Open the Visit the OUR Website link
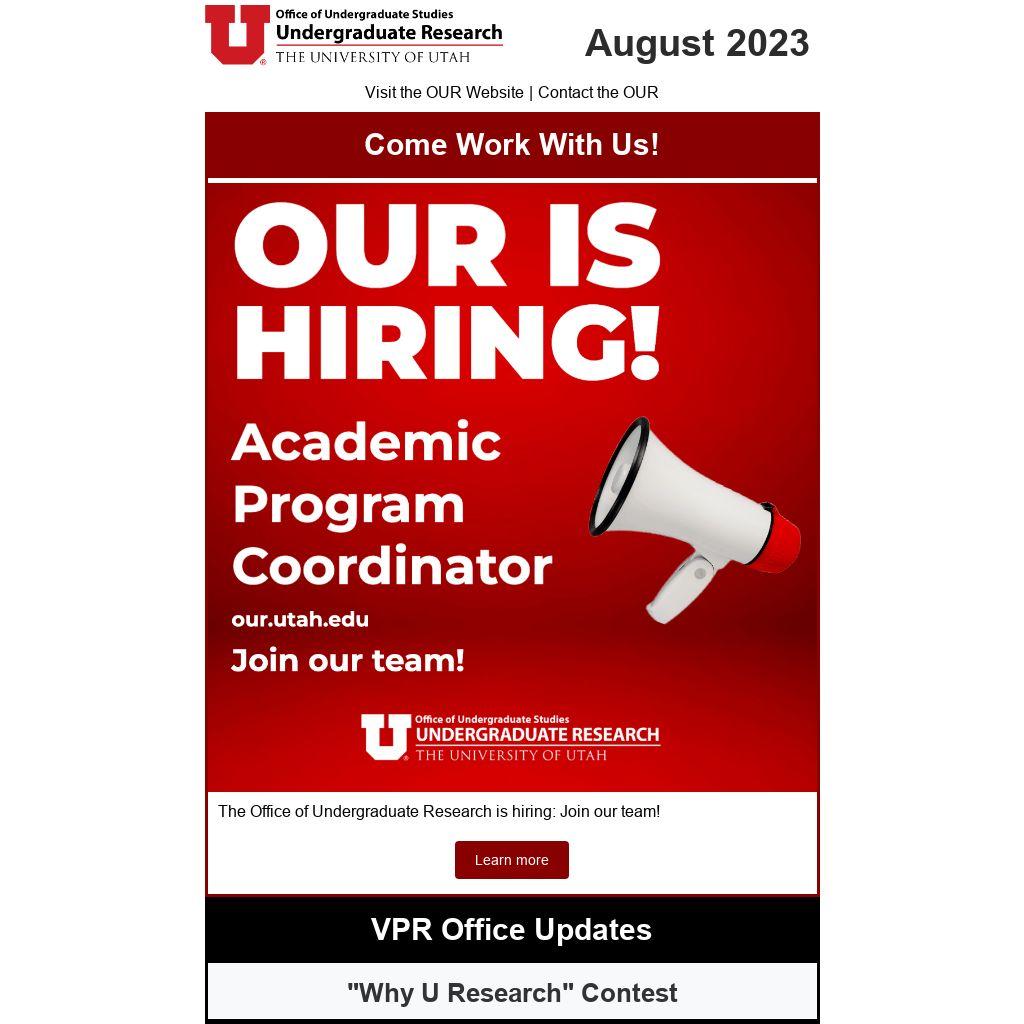Screen dimensions: 1024x1024 pos(444,93)
